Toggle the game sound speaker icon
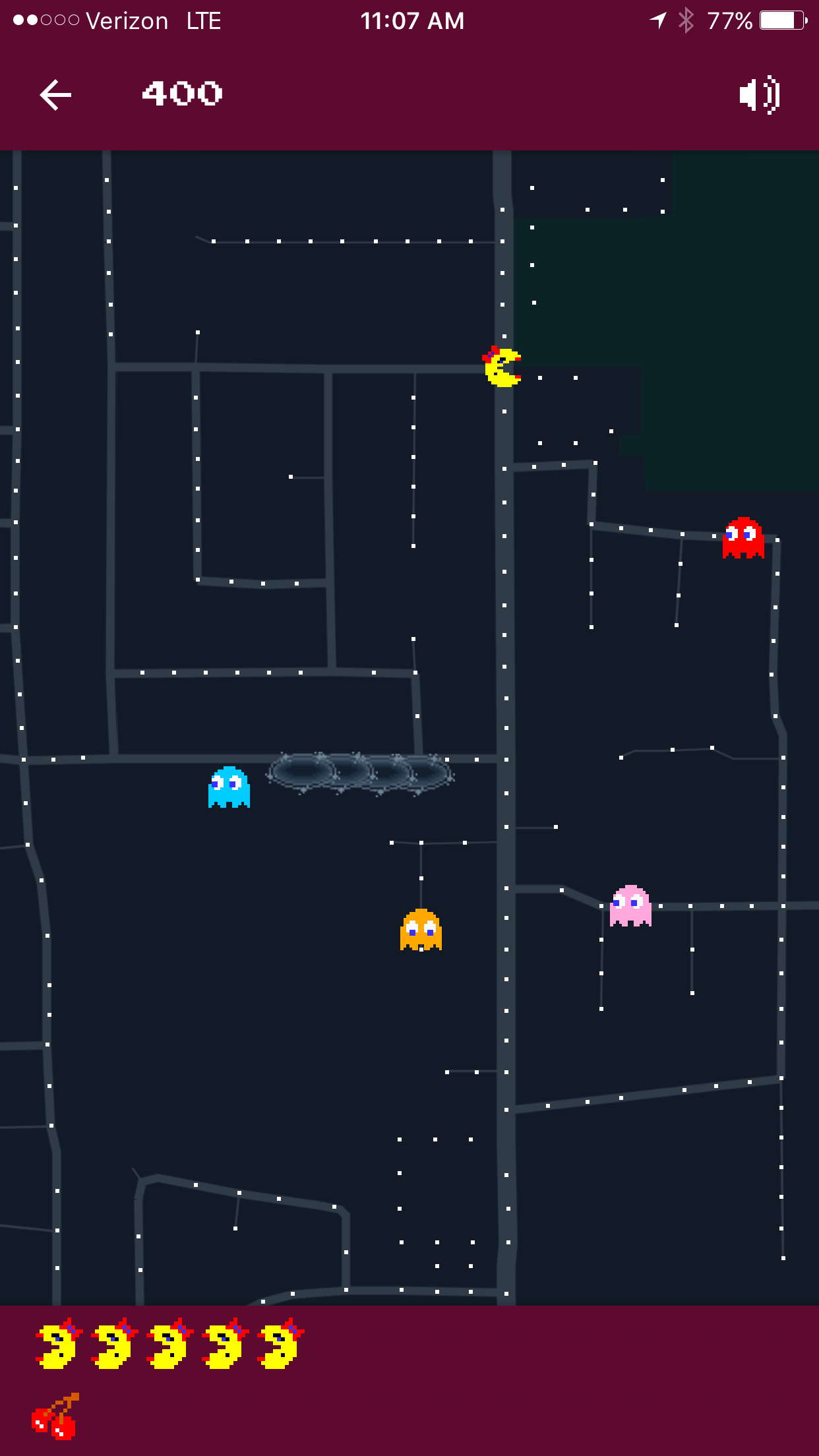819x1456 pixels. pos(760,95)
